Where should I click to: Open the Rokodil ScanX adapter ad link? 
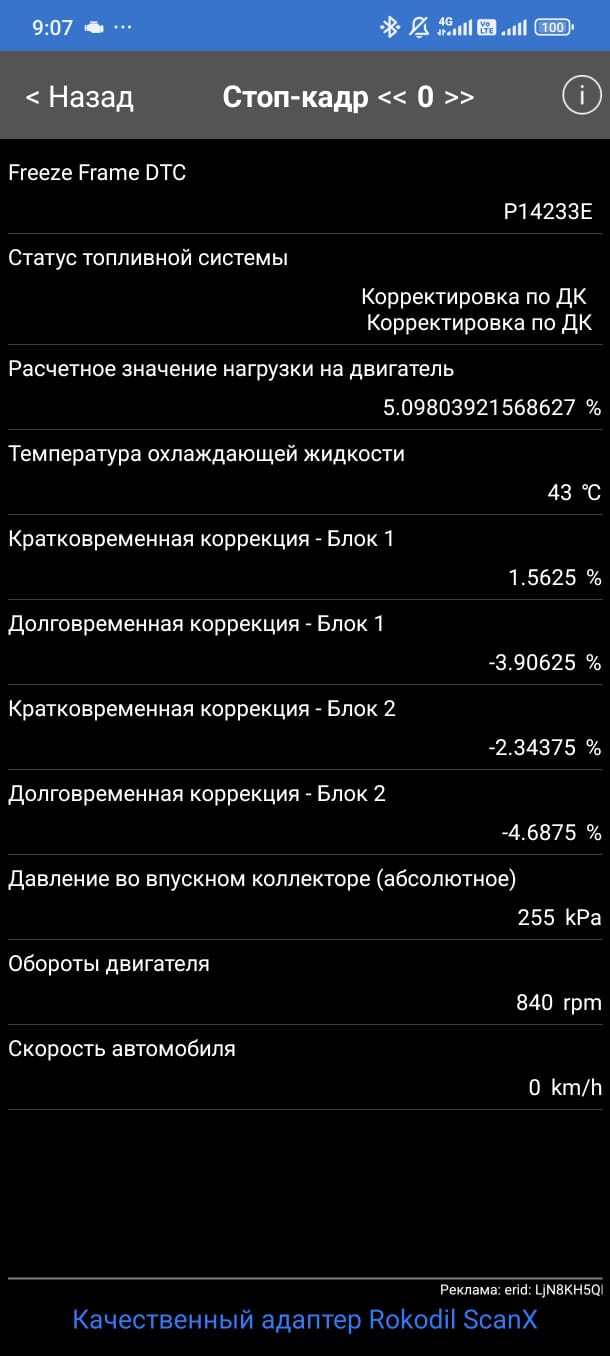coord(305,1320)
